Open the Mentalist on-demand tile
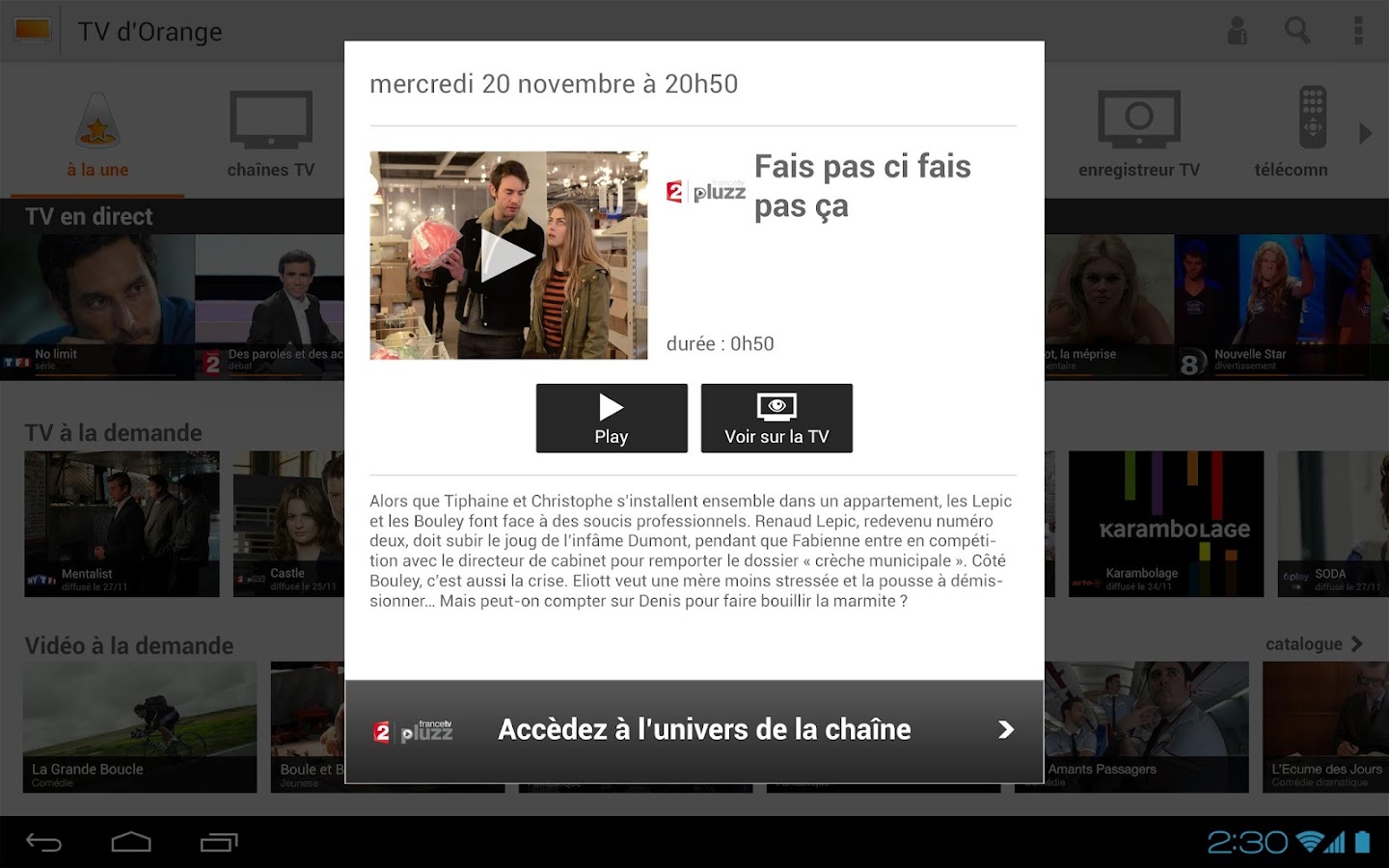 (123, 524)
